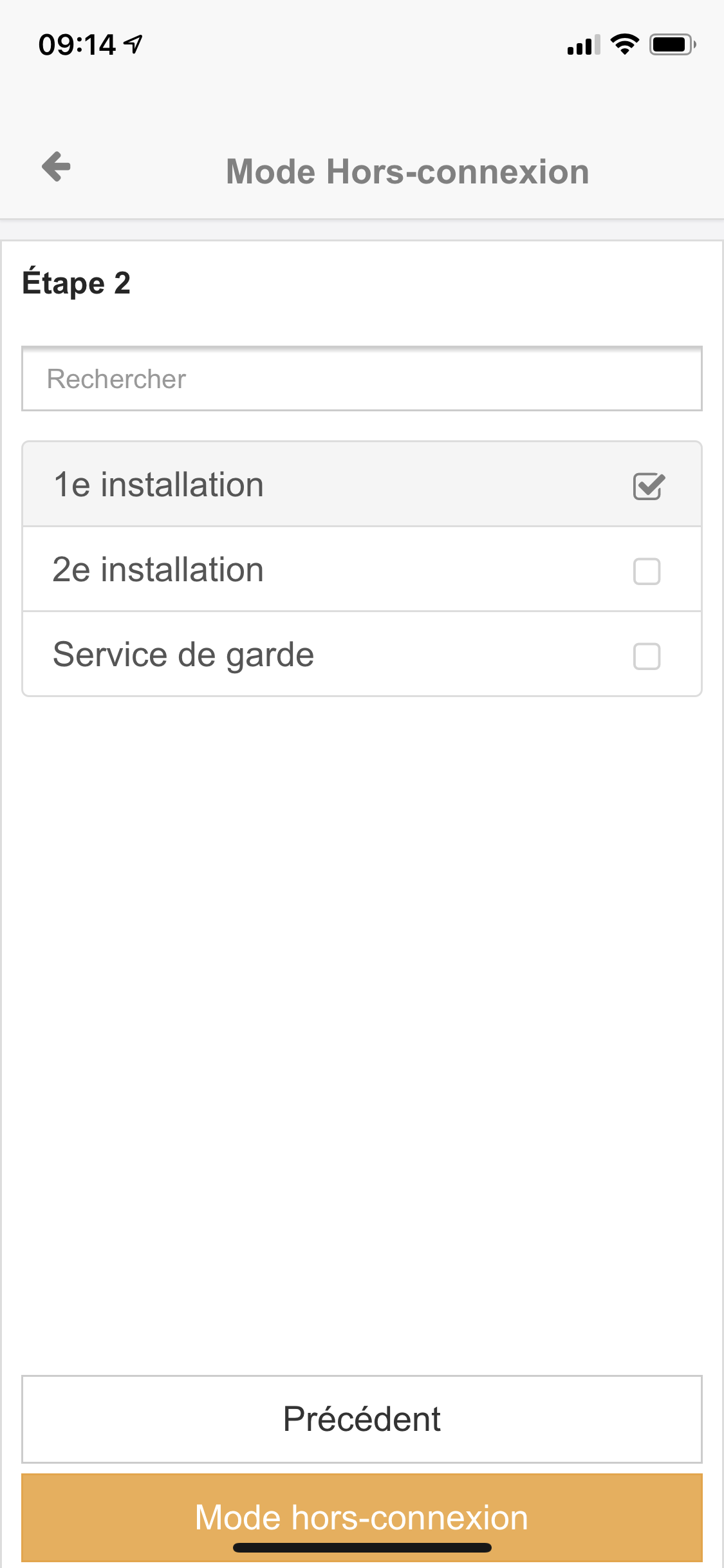Check the Service de garde option
Screen dimensions: 724x1568
(x=646, y=656)
